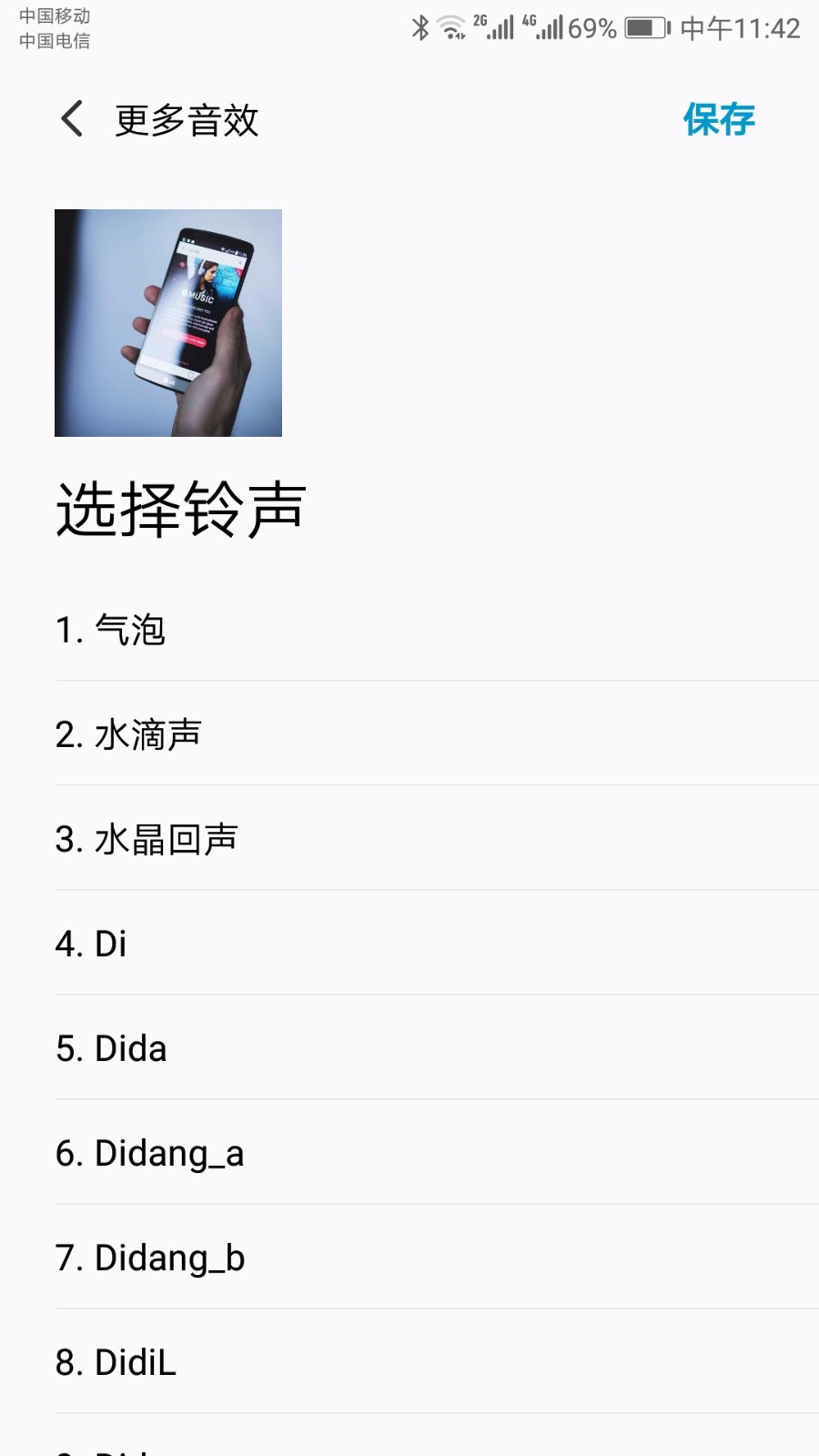Tap 保存 to save the ringtone
Screen dimensions: 819x1456
pos(718,118)
